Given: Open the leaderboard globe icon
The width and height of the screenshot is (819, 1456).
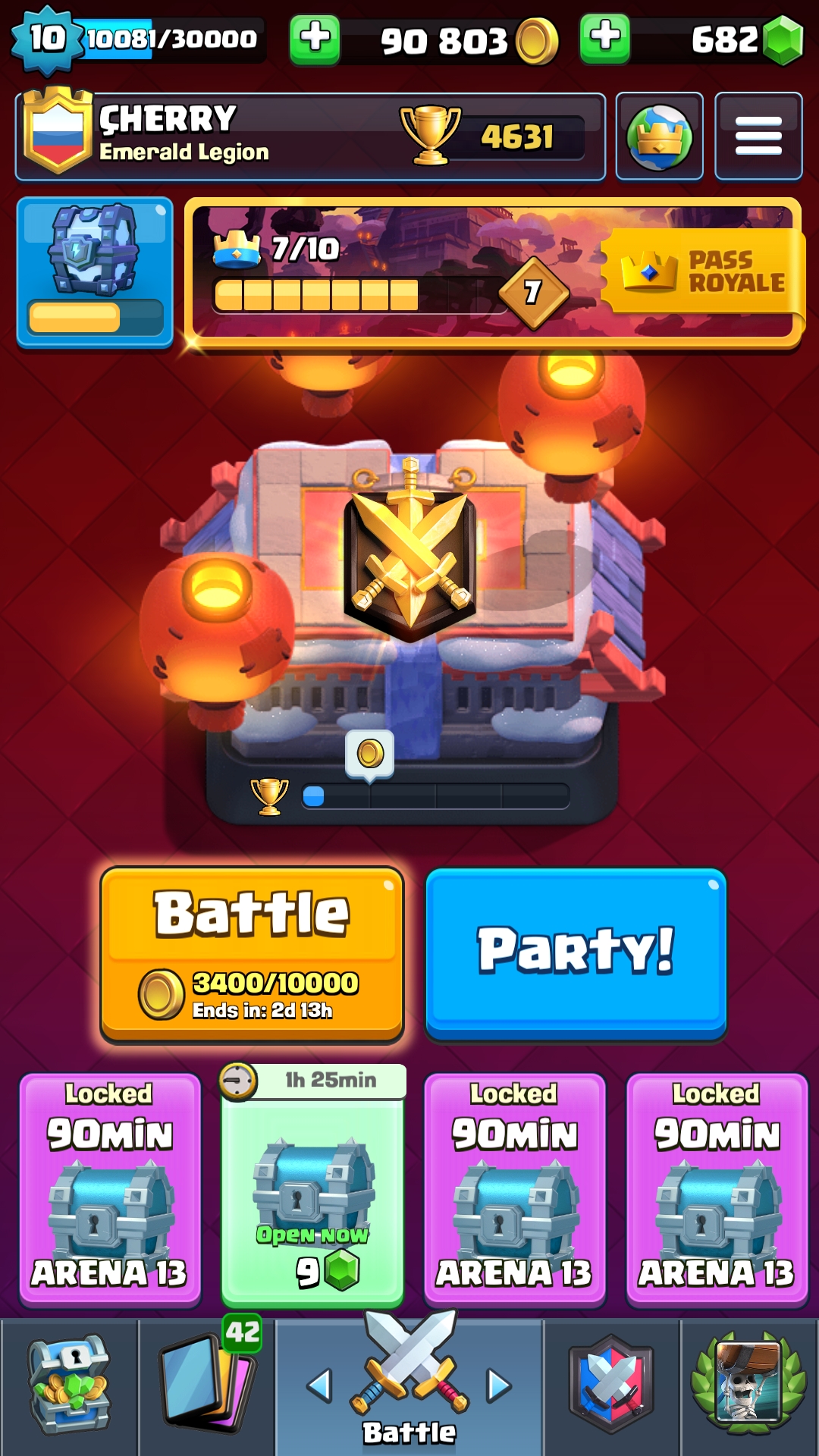Looking at the screenshot, I should point(659,136).
